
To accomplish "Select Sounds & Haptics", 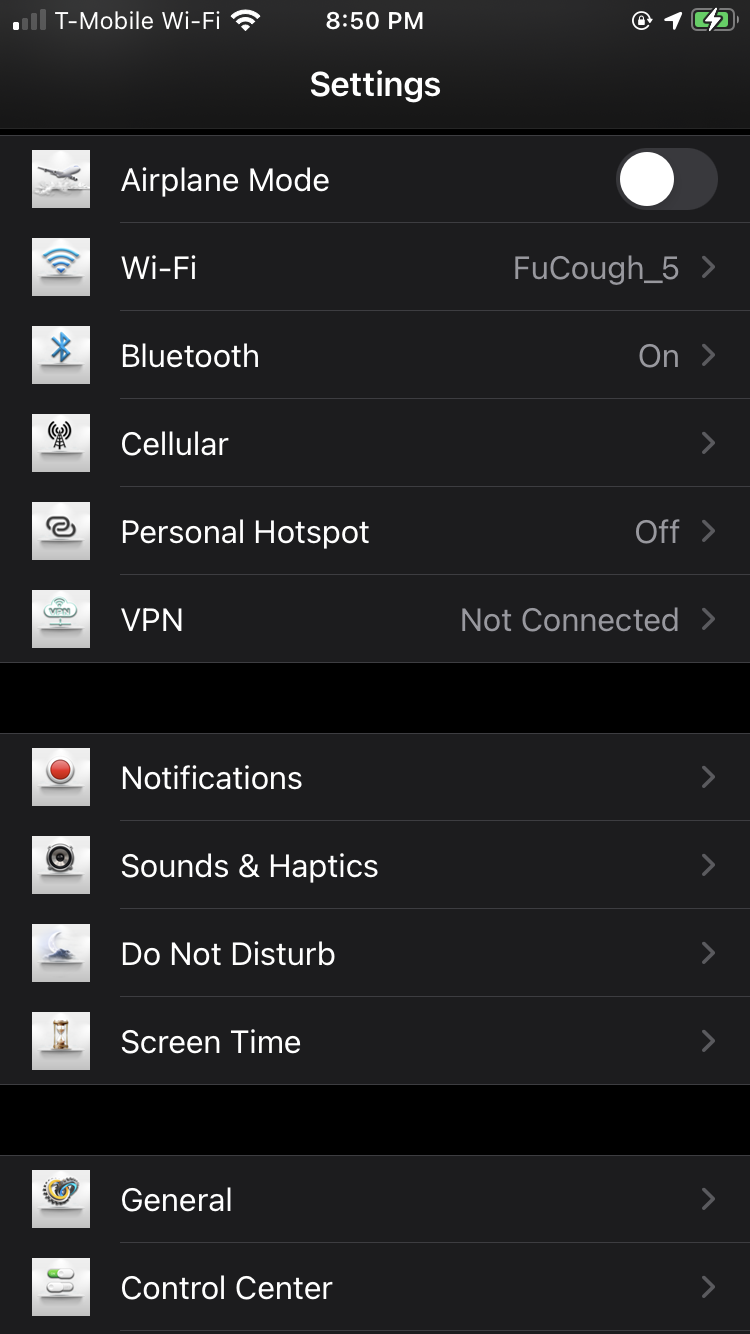I will [x=375, y=866].
